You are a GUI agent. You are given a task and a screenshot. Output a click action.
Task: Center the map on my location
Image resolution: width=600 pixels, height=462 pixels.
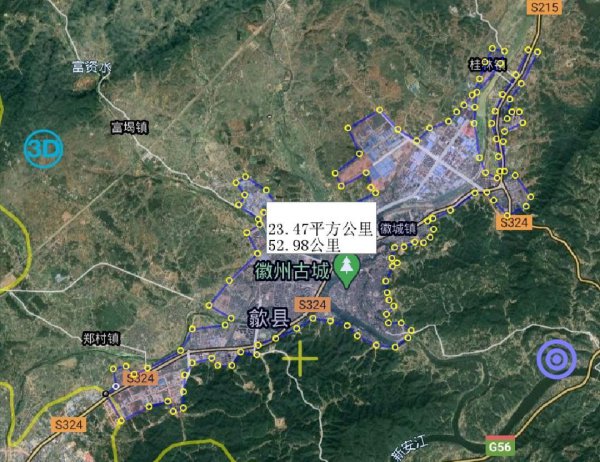click(557, 359)
